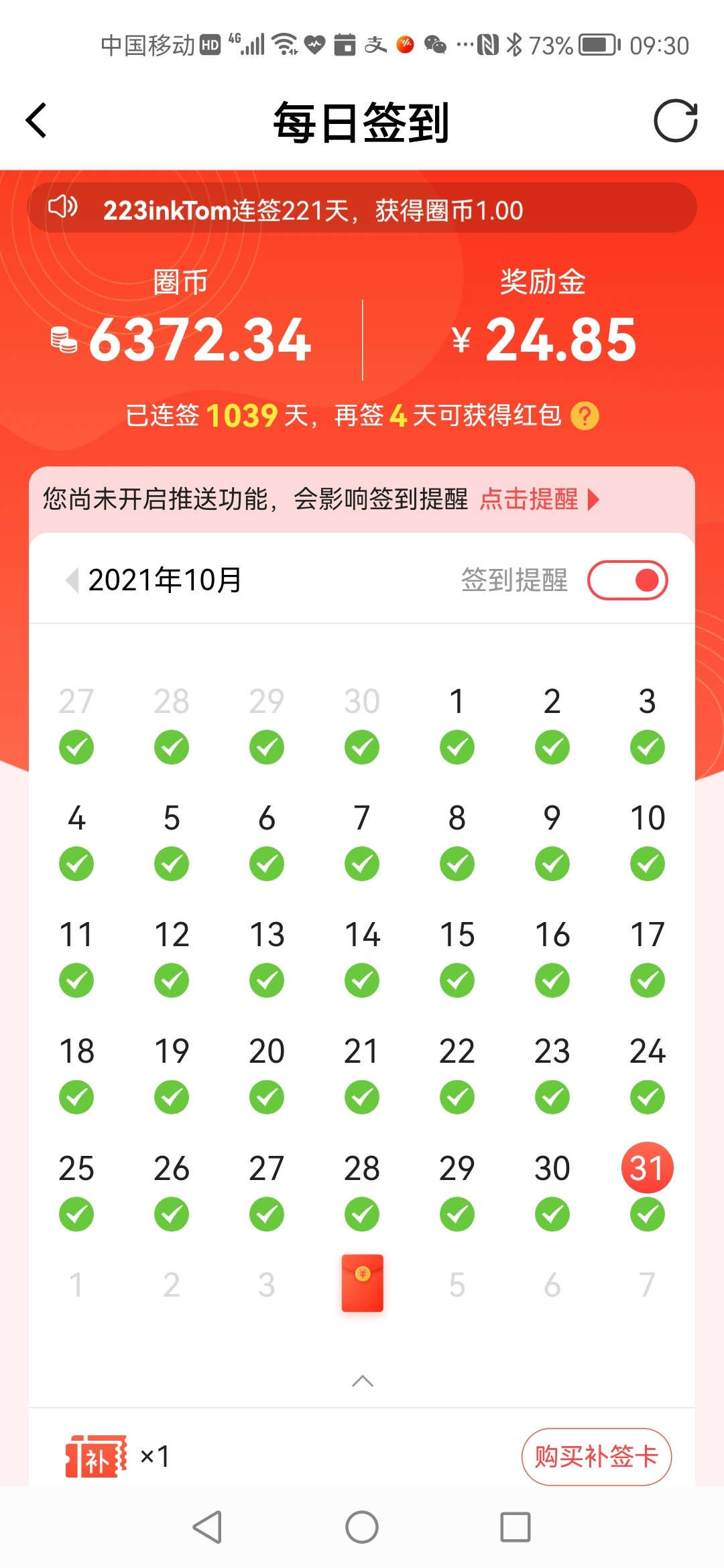Collapse the calendar with the up chevron
The width and height of the screenshot is (724, 1568).
coord(362,1381)
